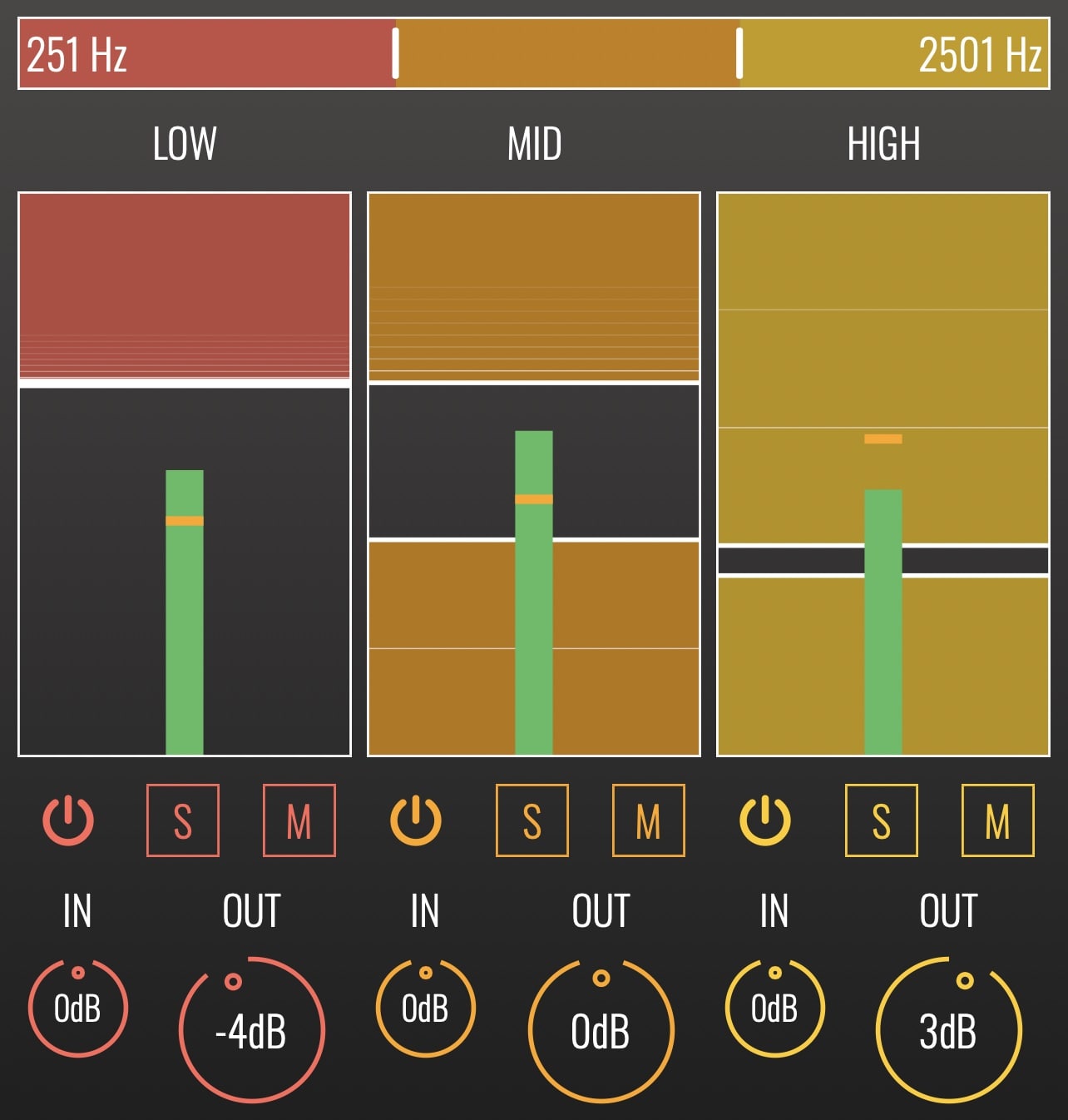This screenshot has height=1120, width=1068.
Task: Mute the MID band
Action: point(649,820)
